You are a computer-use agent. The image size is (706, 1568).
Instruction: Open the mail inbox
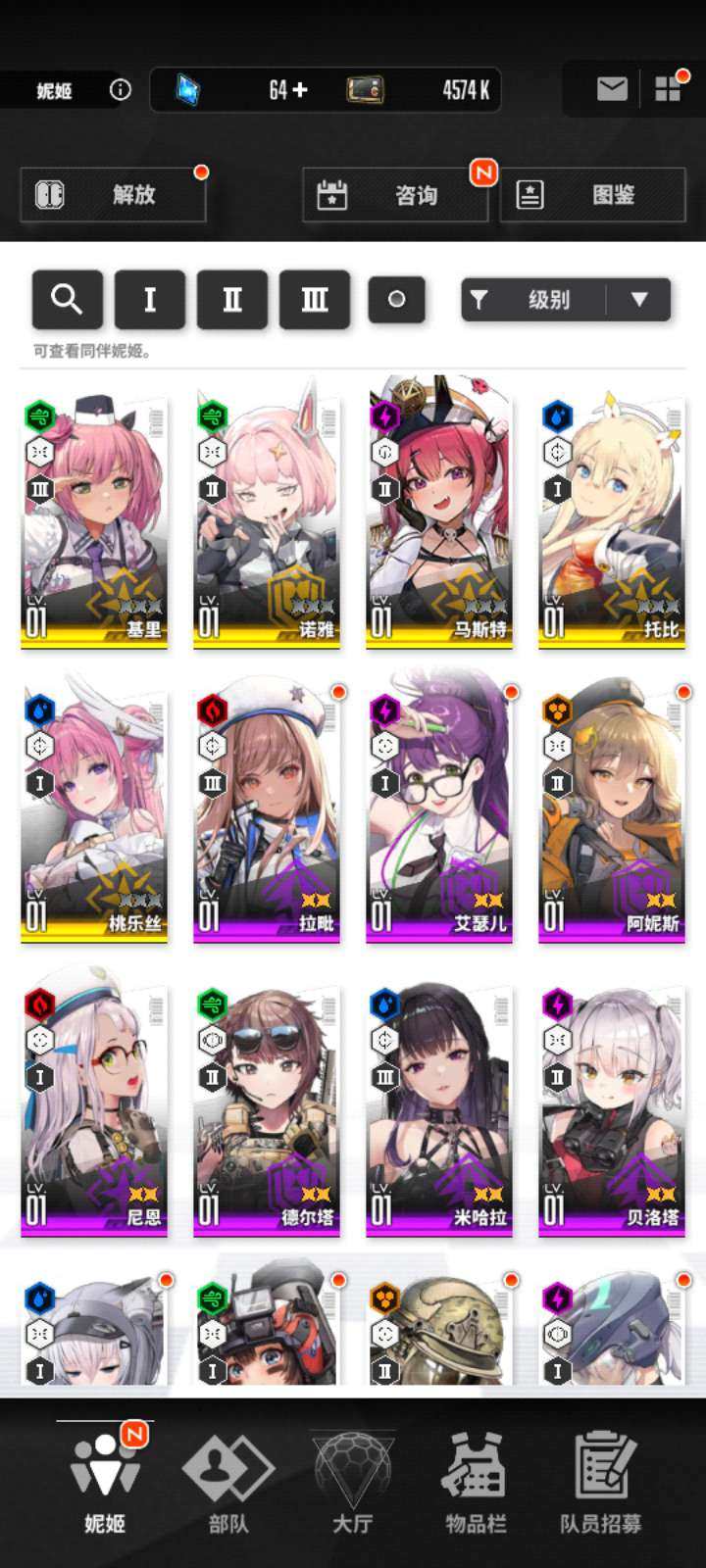click(612, 89)
